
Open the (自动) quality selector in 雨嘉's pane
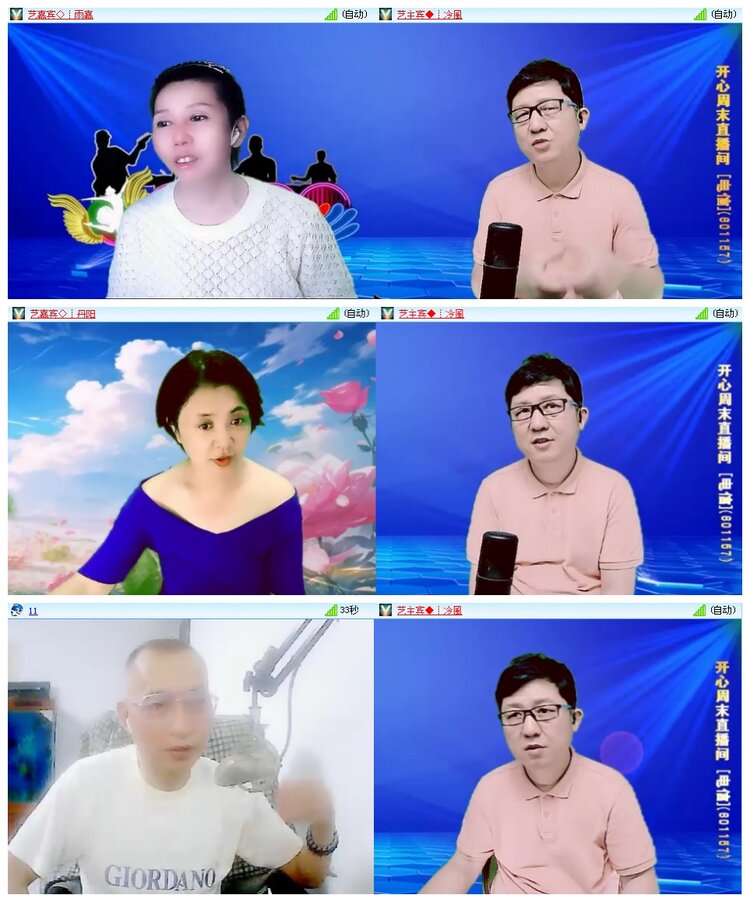click(353, 15)
